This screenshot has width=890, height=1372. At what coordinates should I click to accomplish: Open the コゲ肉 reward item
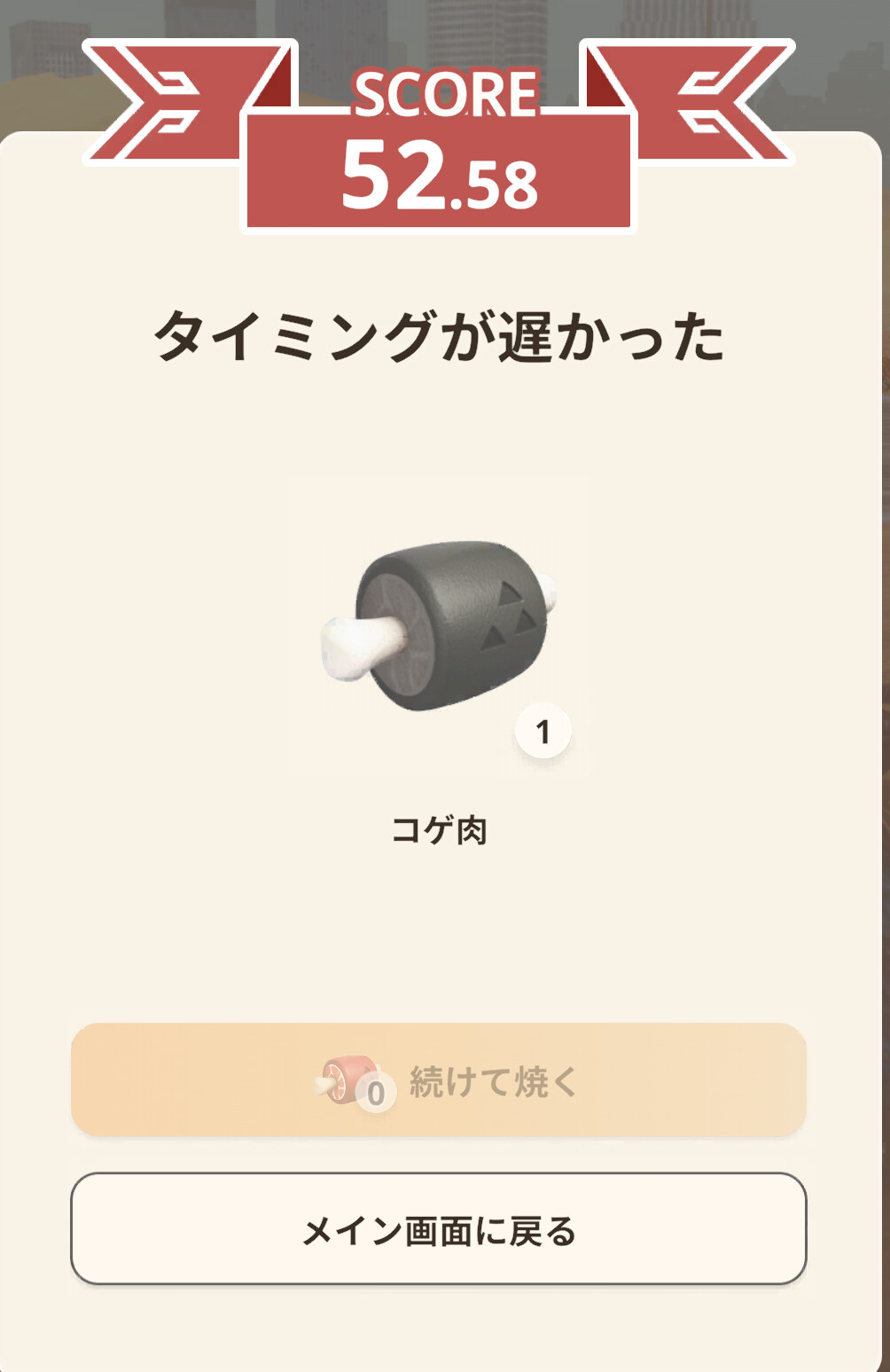coord(440,626)
